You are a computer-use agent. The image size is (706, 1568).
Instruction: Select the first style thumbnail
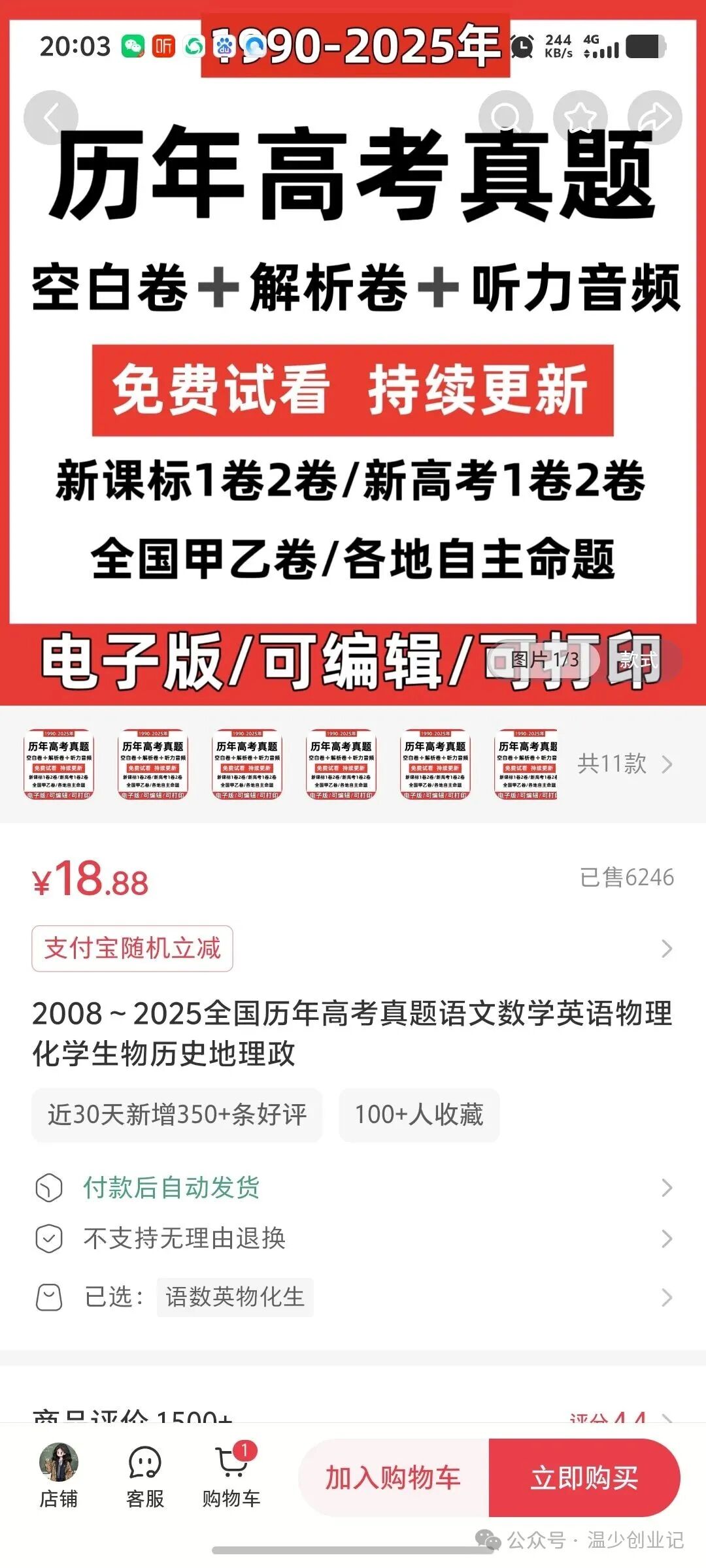[59, 764]
